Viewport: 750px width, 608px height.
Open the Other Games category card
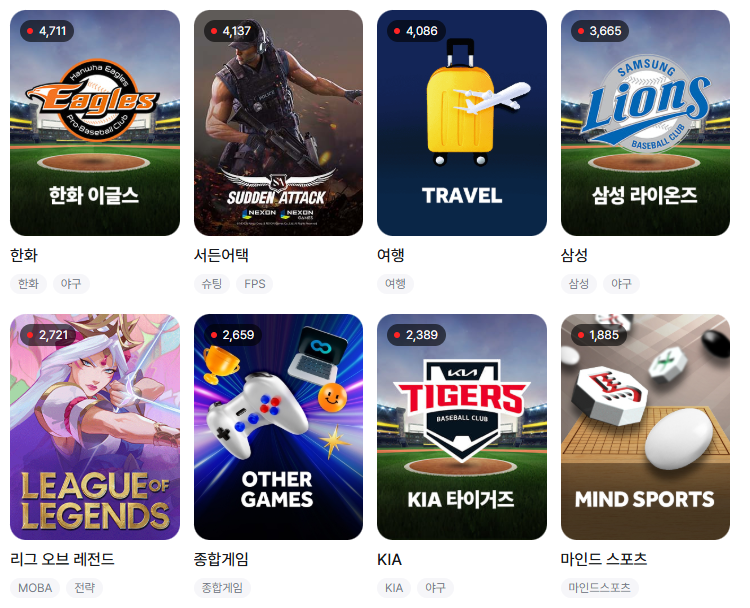click(x=278, y=427)
